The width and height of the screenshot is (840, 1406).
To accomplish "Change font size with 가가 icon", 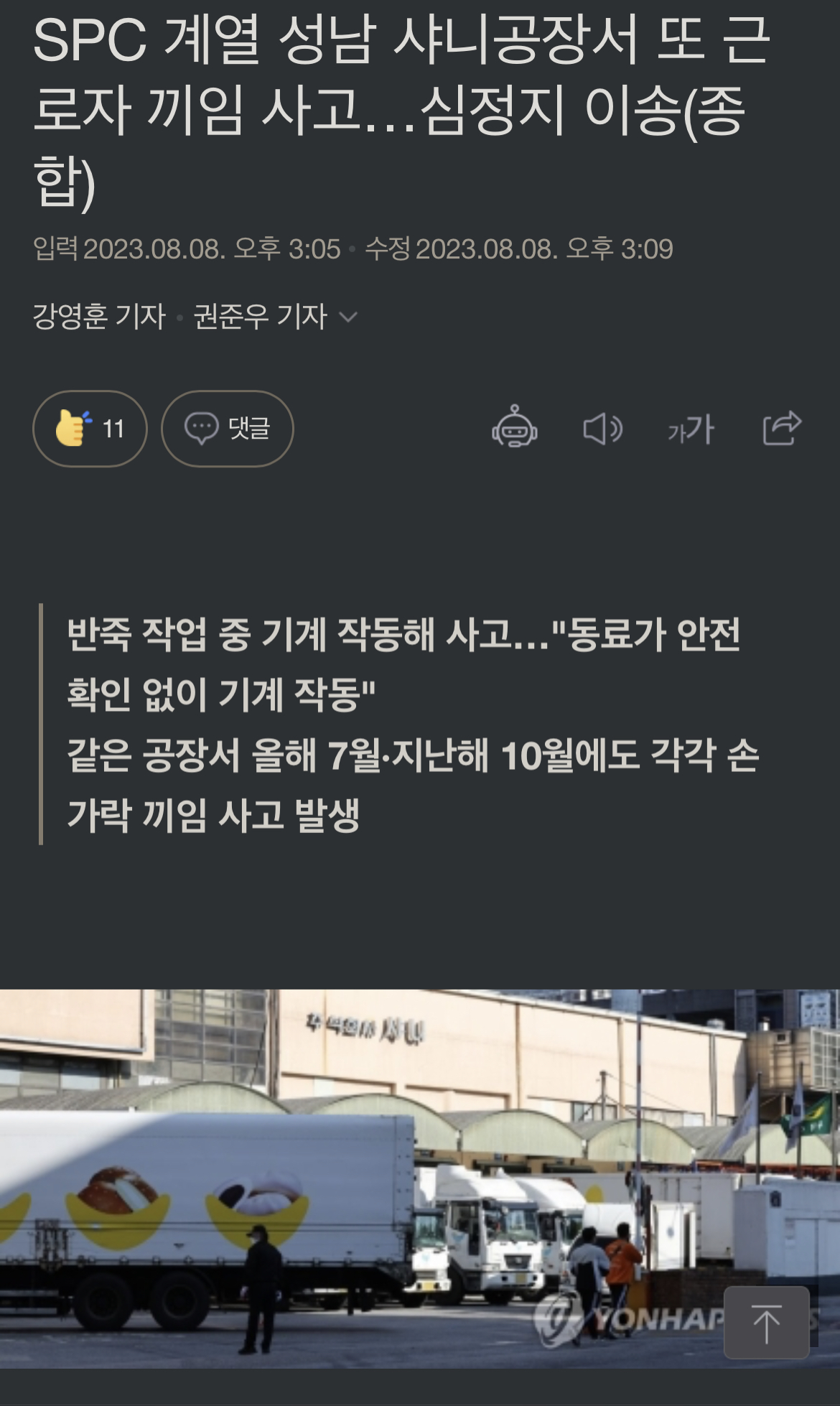I will [x=691, y=429].
